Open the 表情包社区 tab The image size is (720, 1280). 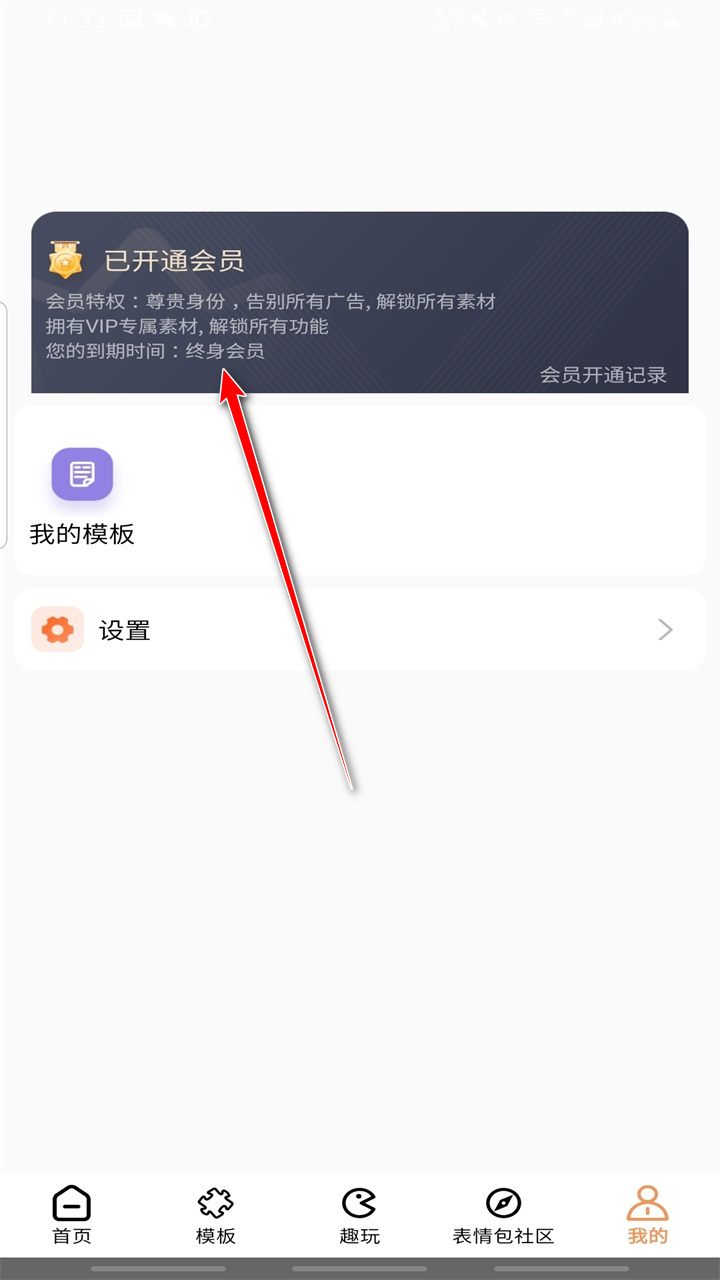tap(503, 1215)
